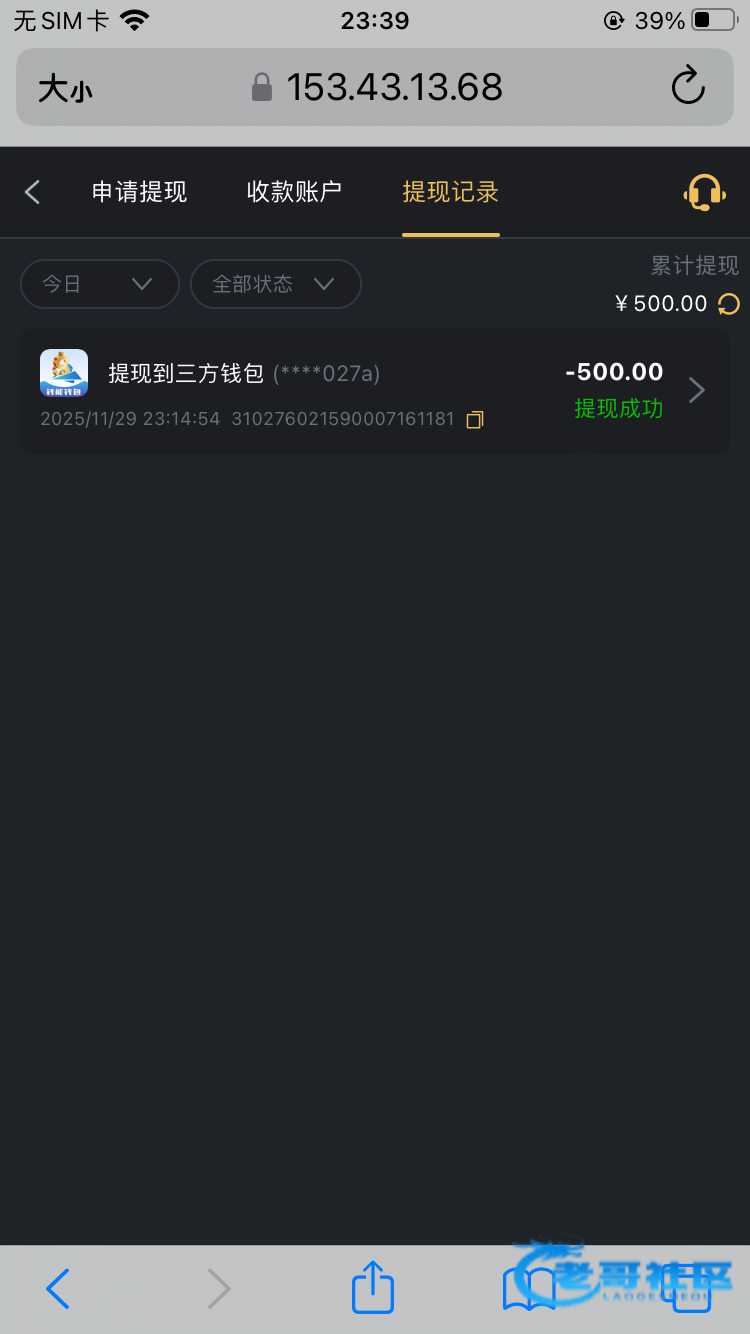Open the 大小 text size menu
This screenshot has width=750, height=1334.
(65, 88)
